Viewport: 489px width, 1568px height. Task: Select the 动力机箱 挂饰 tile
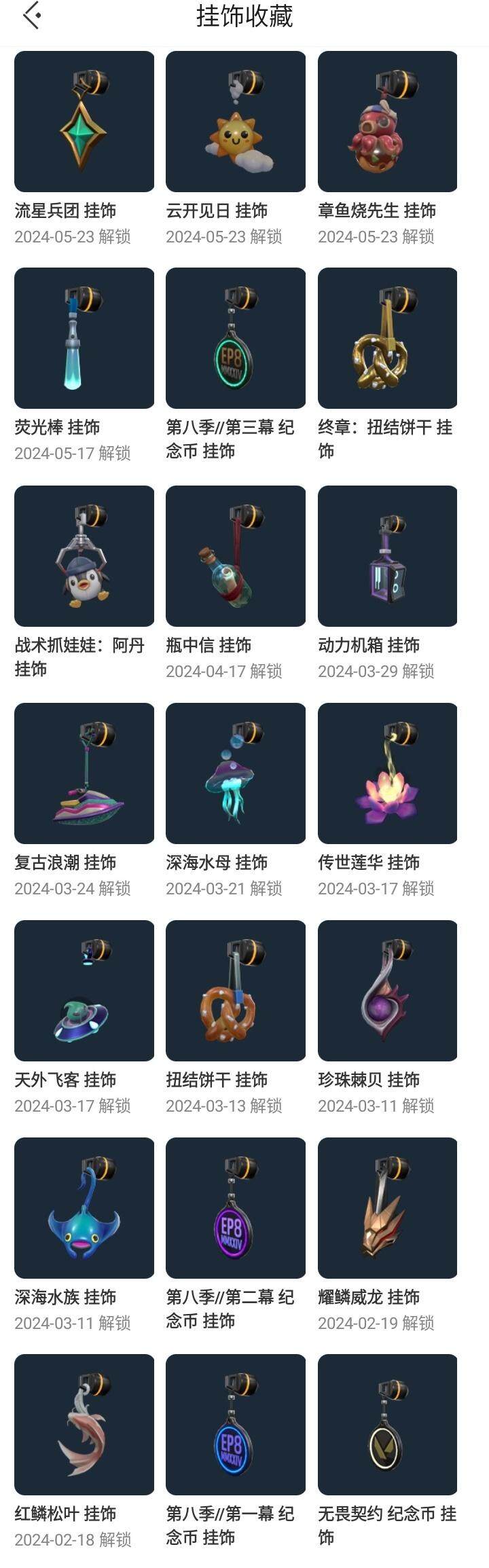[x=387, y=556]
